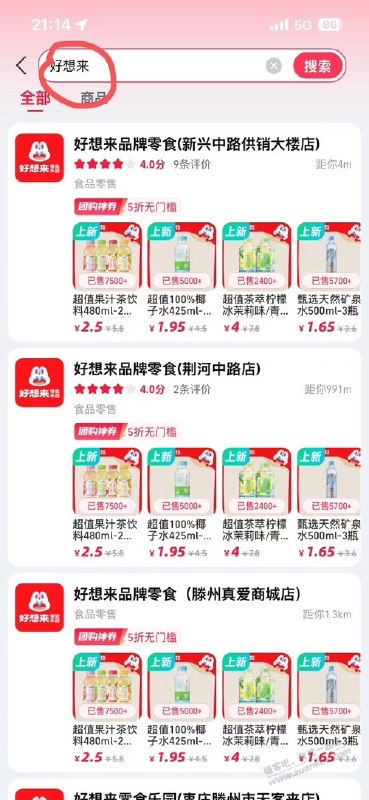The width and height of the screenshot is (369, 800).
Task: Open the 100%椰子水 deal in 新兴中路供销大楼店
Action: 182,278
